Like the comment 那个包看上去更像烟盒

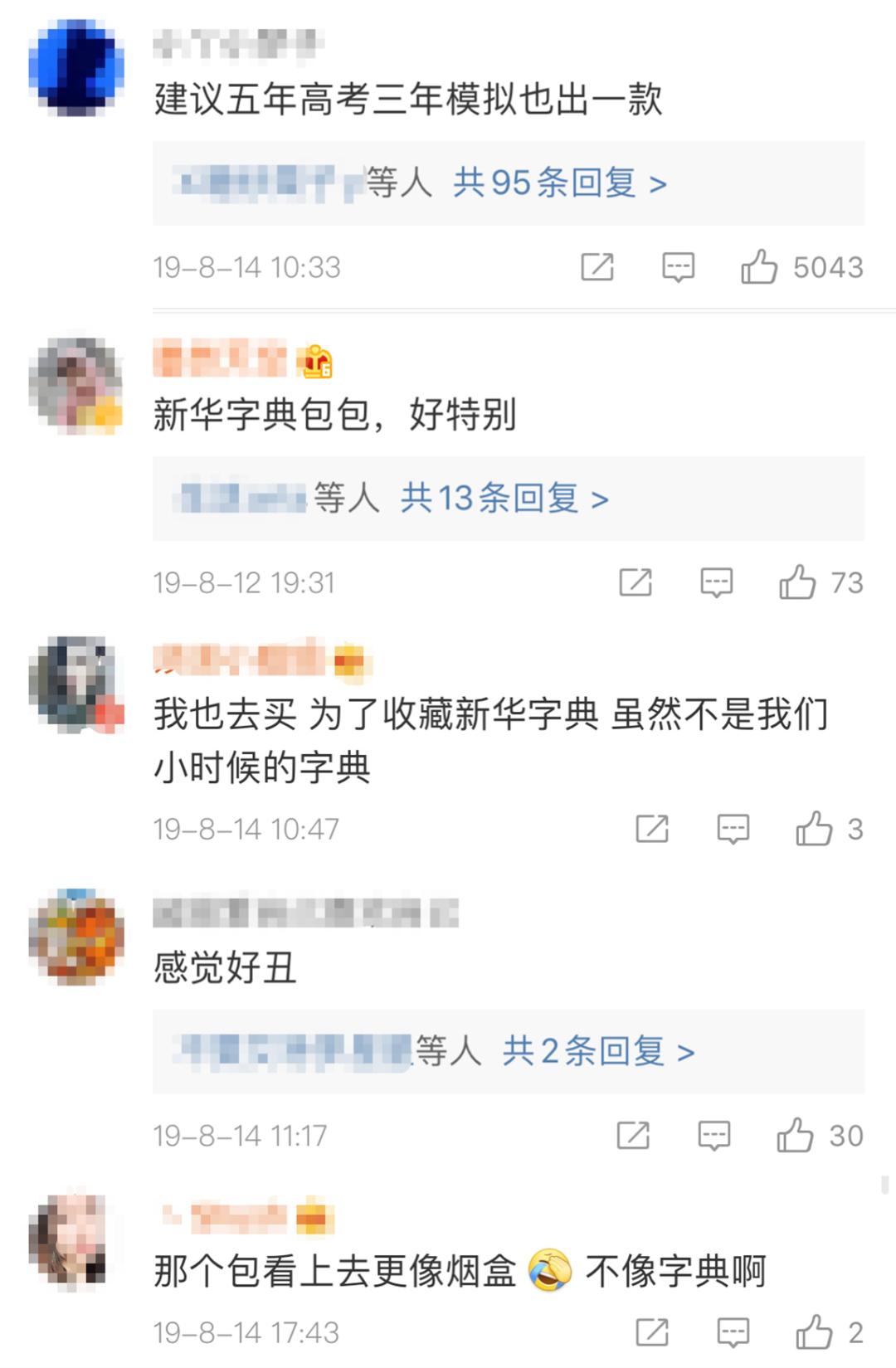pyautogui.click(x=814, y=1332)
